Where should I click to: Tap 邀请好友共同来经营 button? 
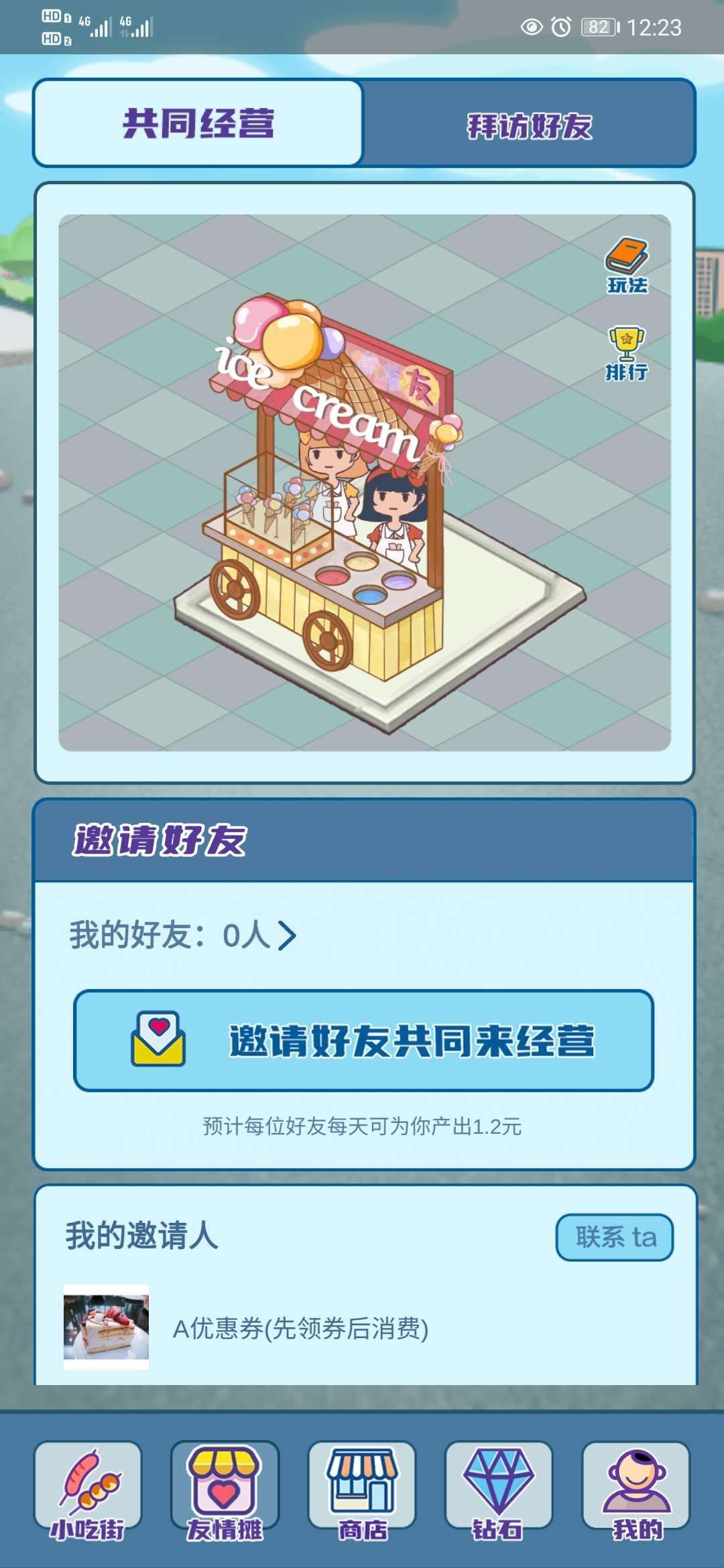coord(363,1040)
